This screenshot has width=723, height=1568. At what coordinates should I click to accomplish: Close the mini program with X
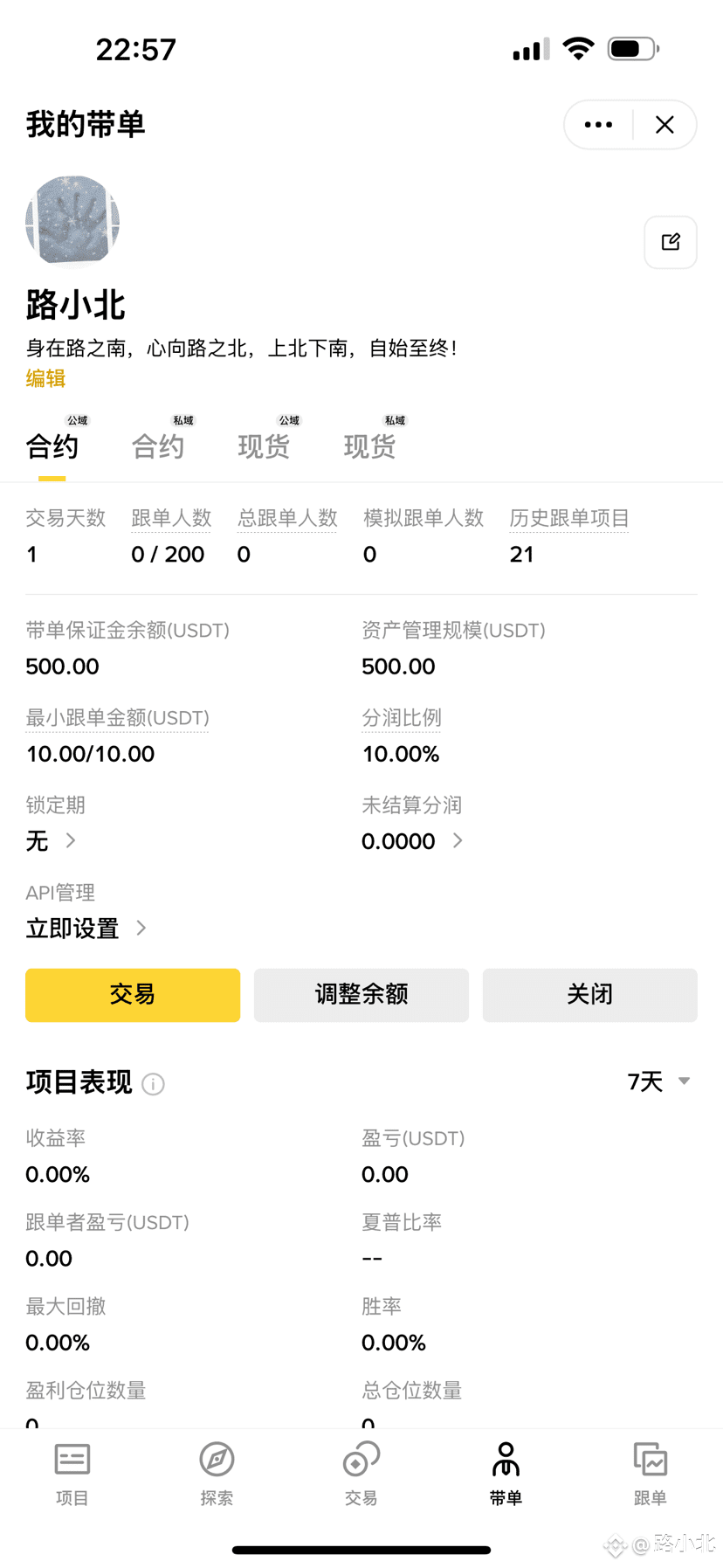tap(664, 125)
